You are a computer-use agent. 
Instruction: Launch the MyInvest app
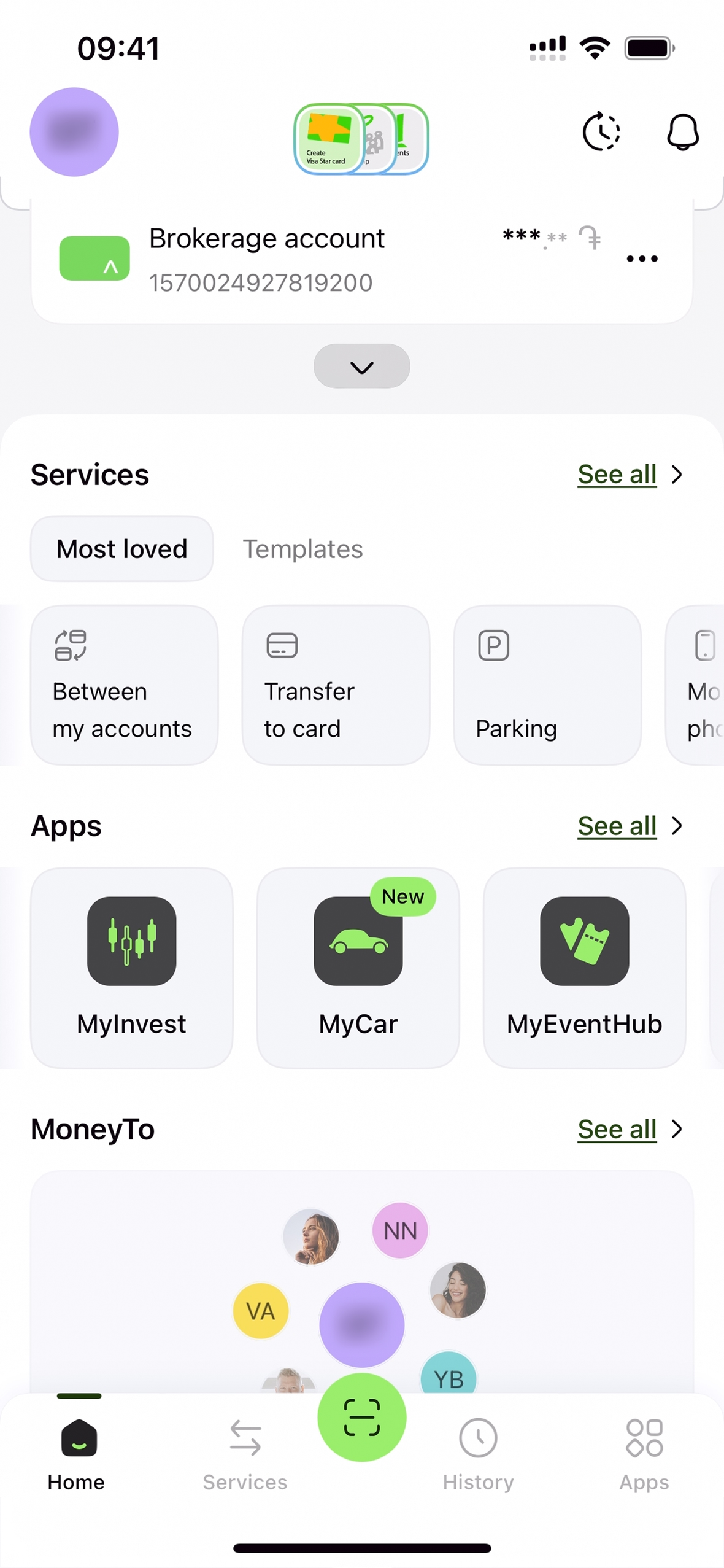(x=131, y=968)
